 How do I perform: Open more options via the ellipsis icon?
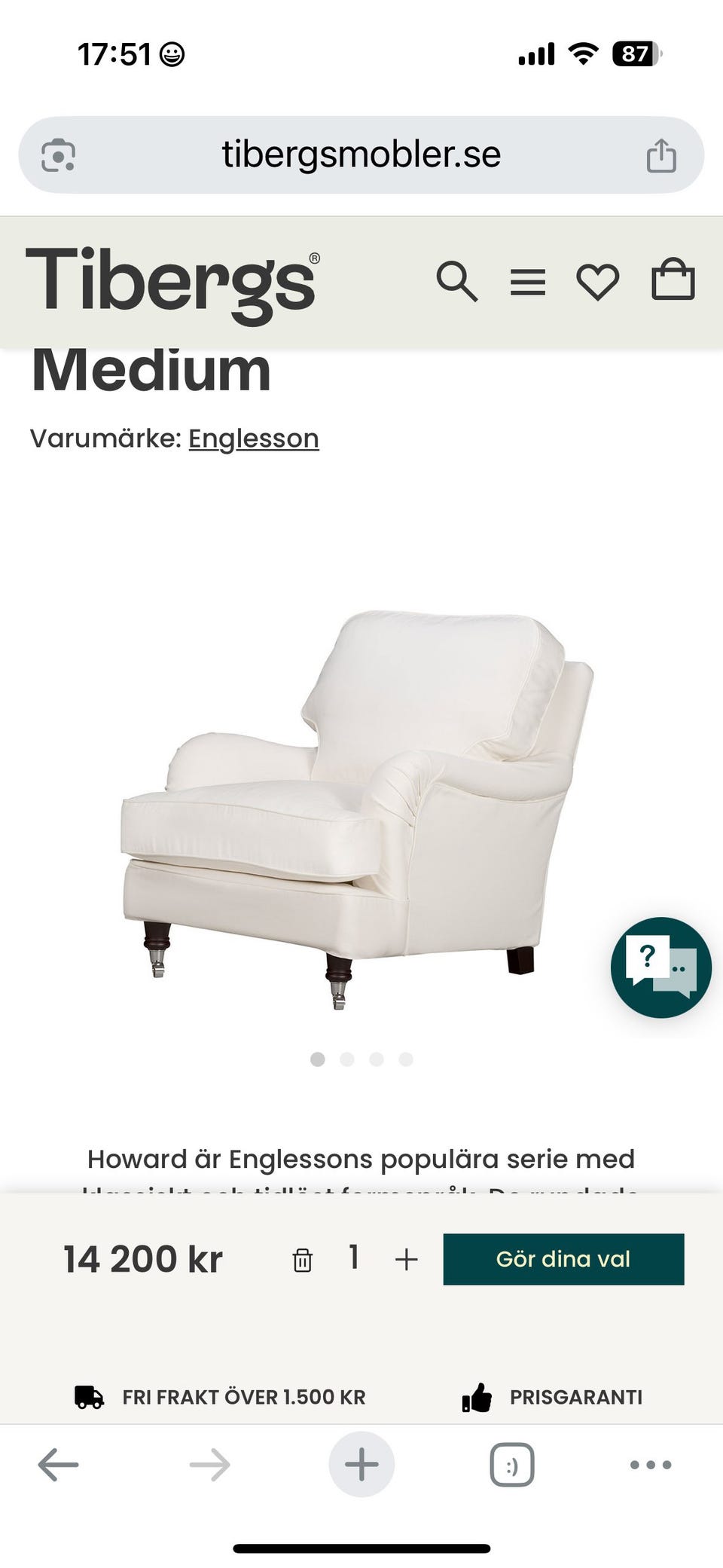648,1465
